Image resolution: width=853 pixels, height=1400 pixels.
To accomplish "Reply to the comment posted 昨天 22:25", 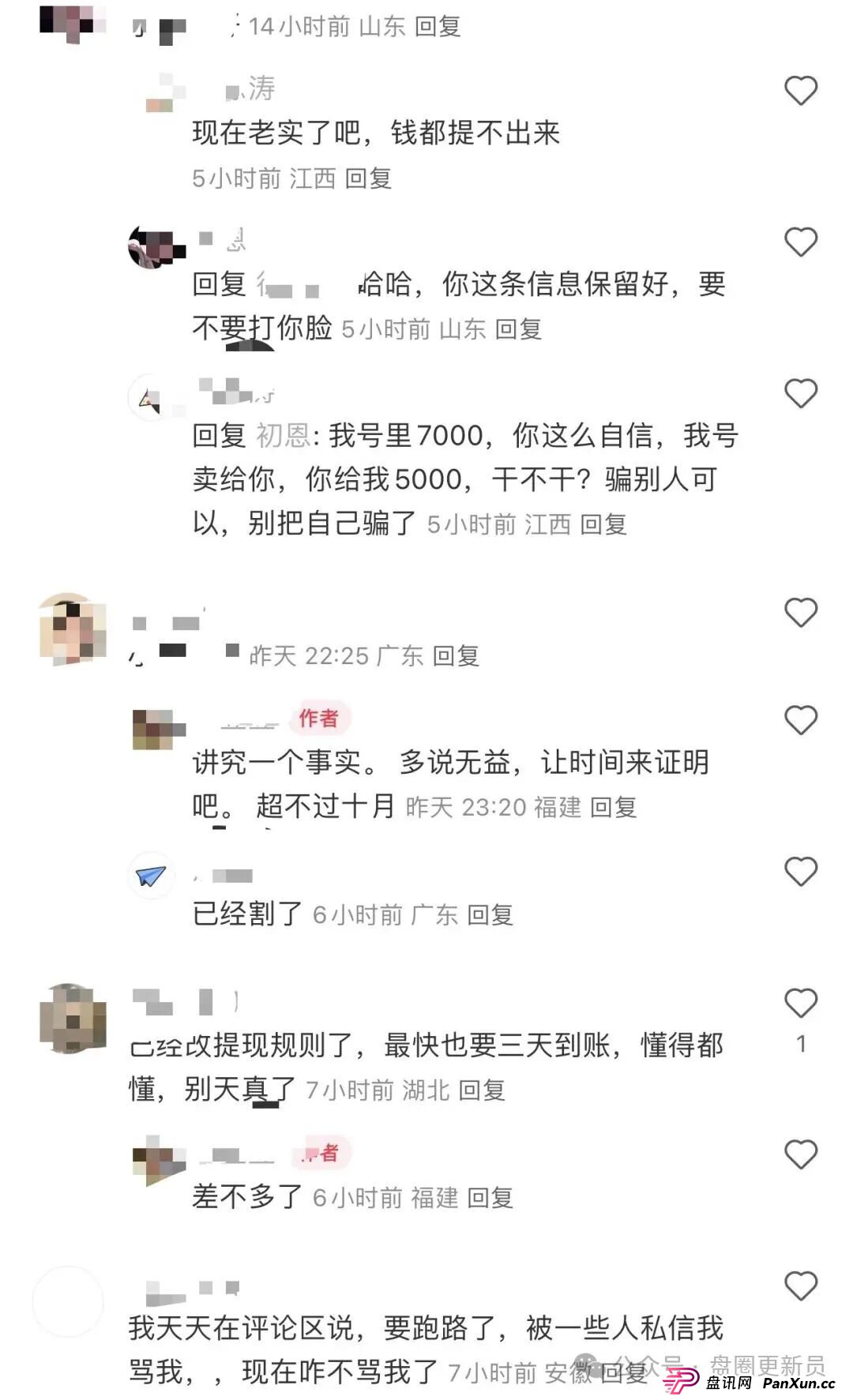I will pos(456,655).
